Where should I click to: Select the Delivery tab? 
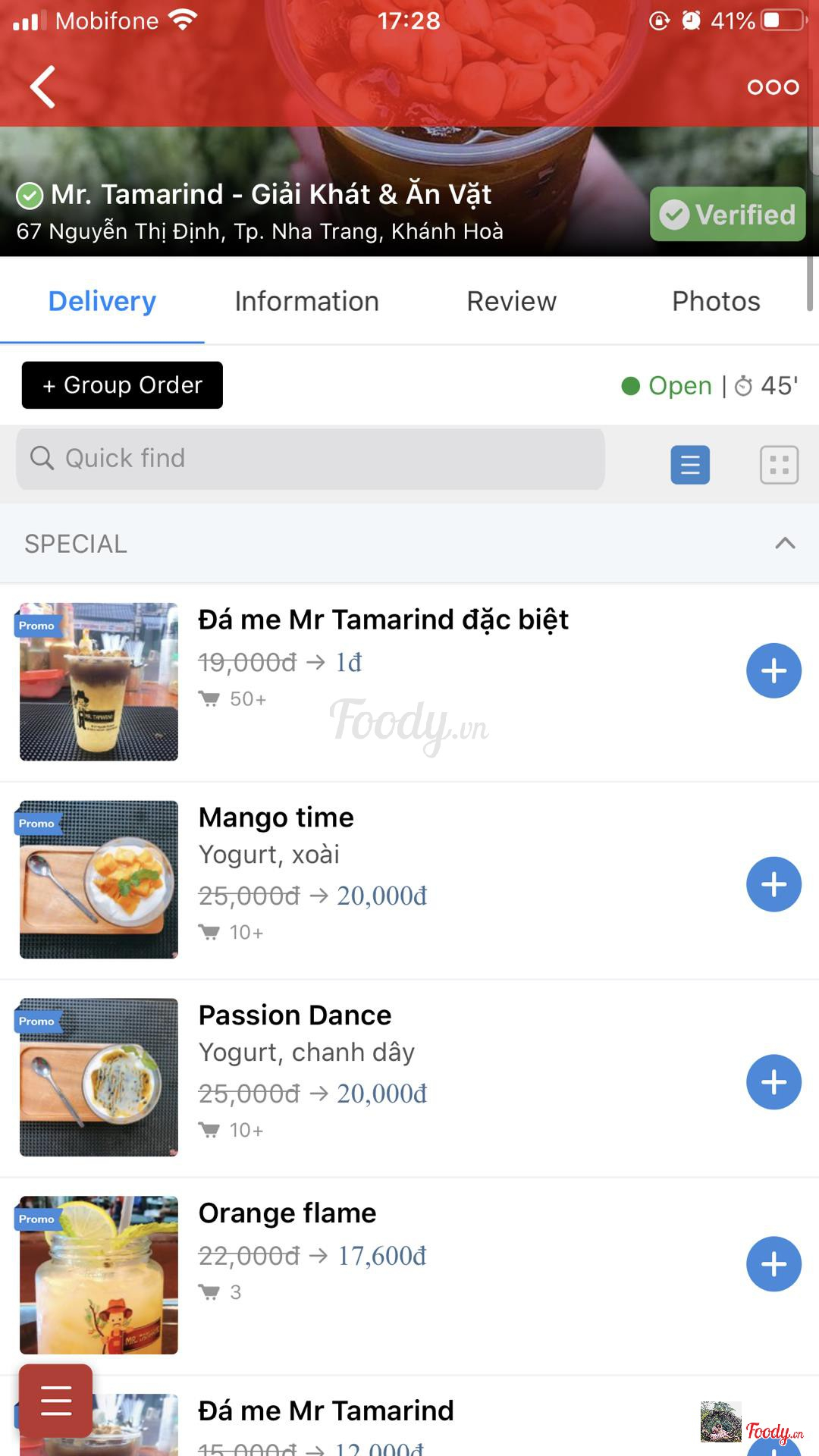click(x=102, y=301)
